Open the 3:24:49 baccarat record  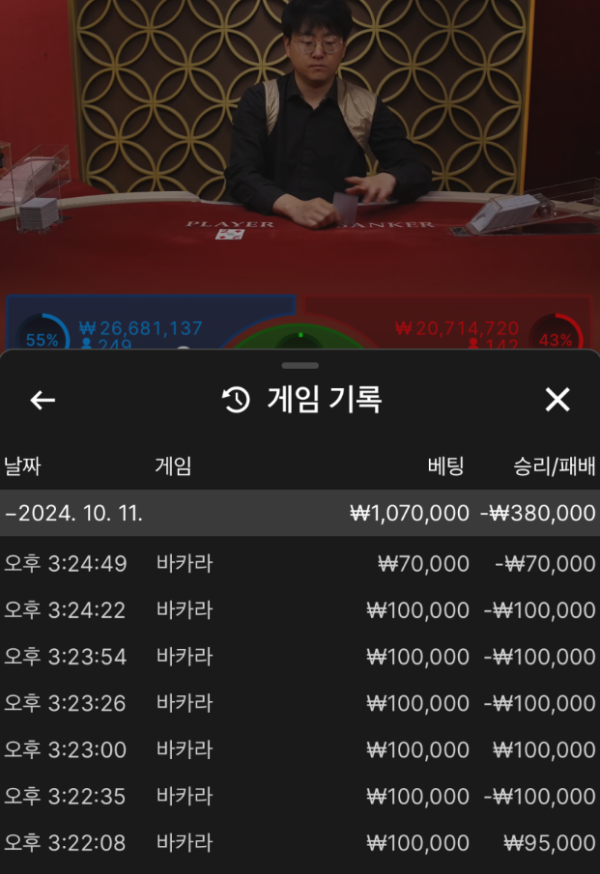coord(300,564)
